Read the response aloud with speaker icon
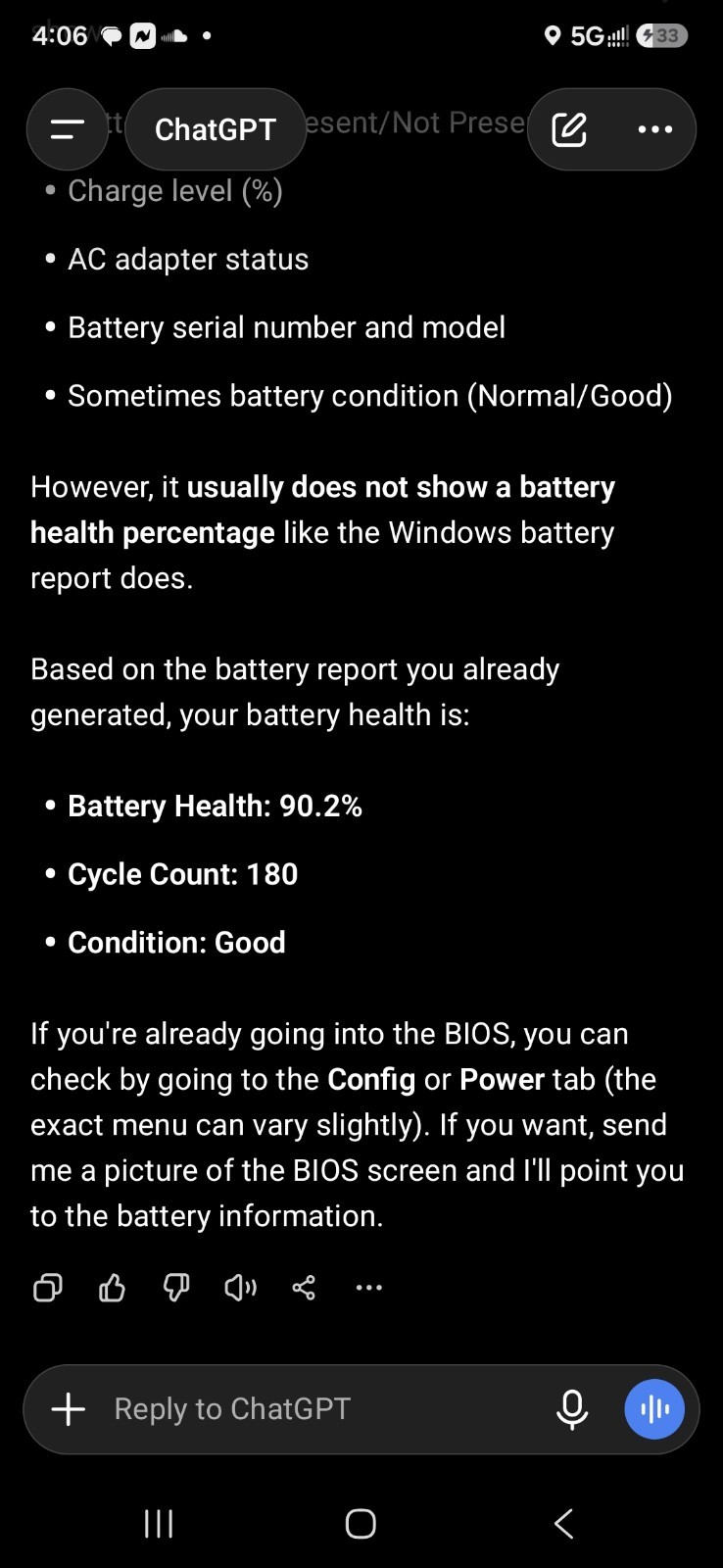 tap(240, 1287)
